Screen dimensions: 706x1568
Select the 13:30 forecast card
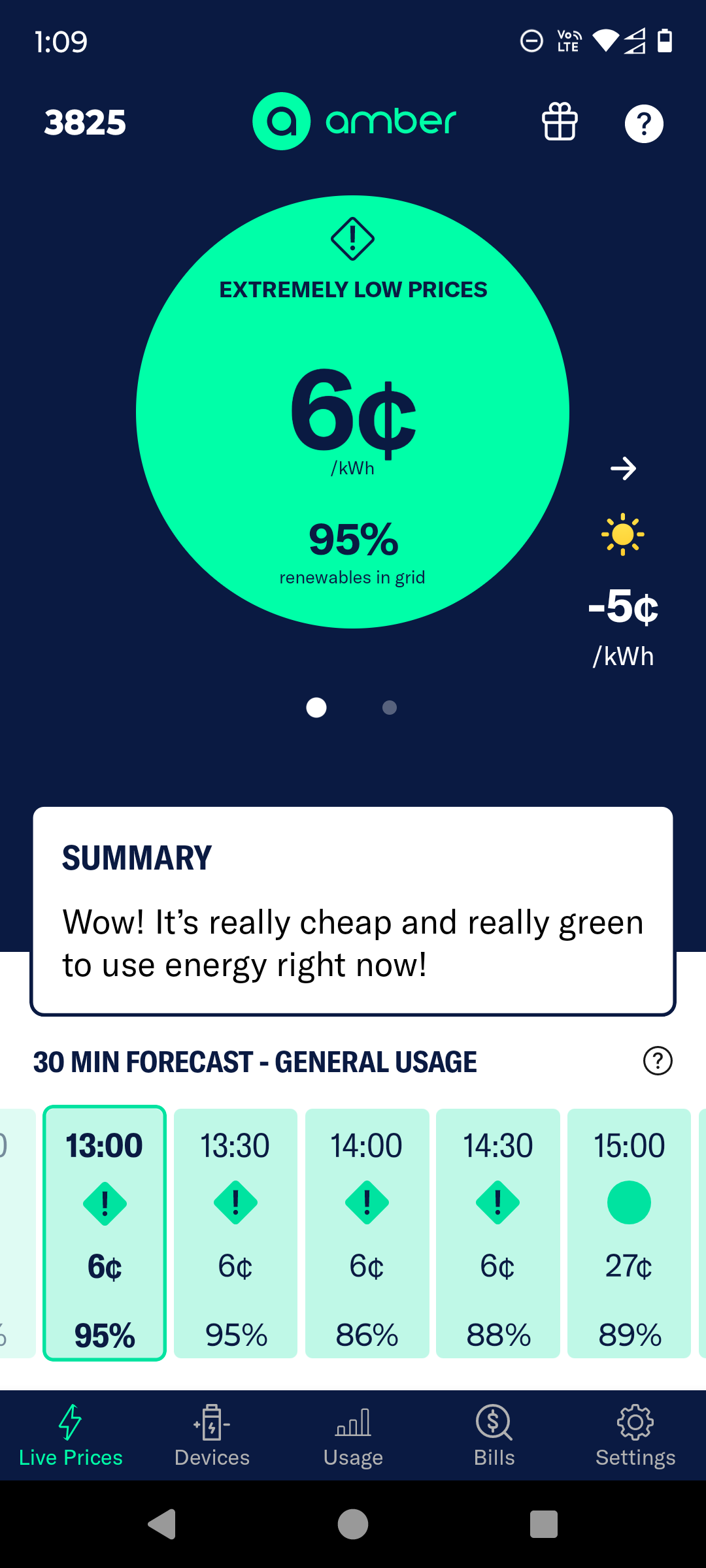[x=235, y=1233]
